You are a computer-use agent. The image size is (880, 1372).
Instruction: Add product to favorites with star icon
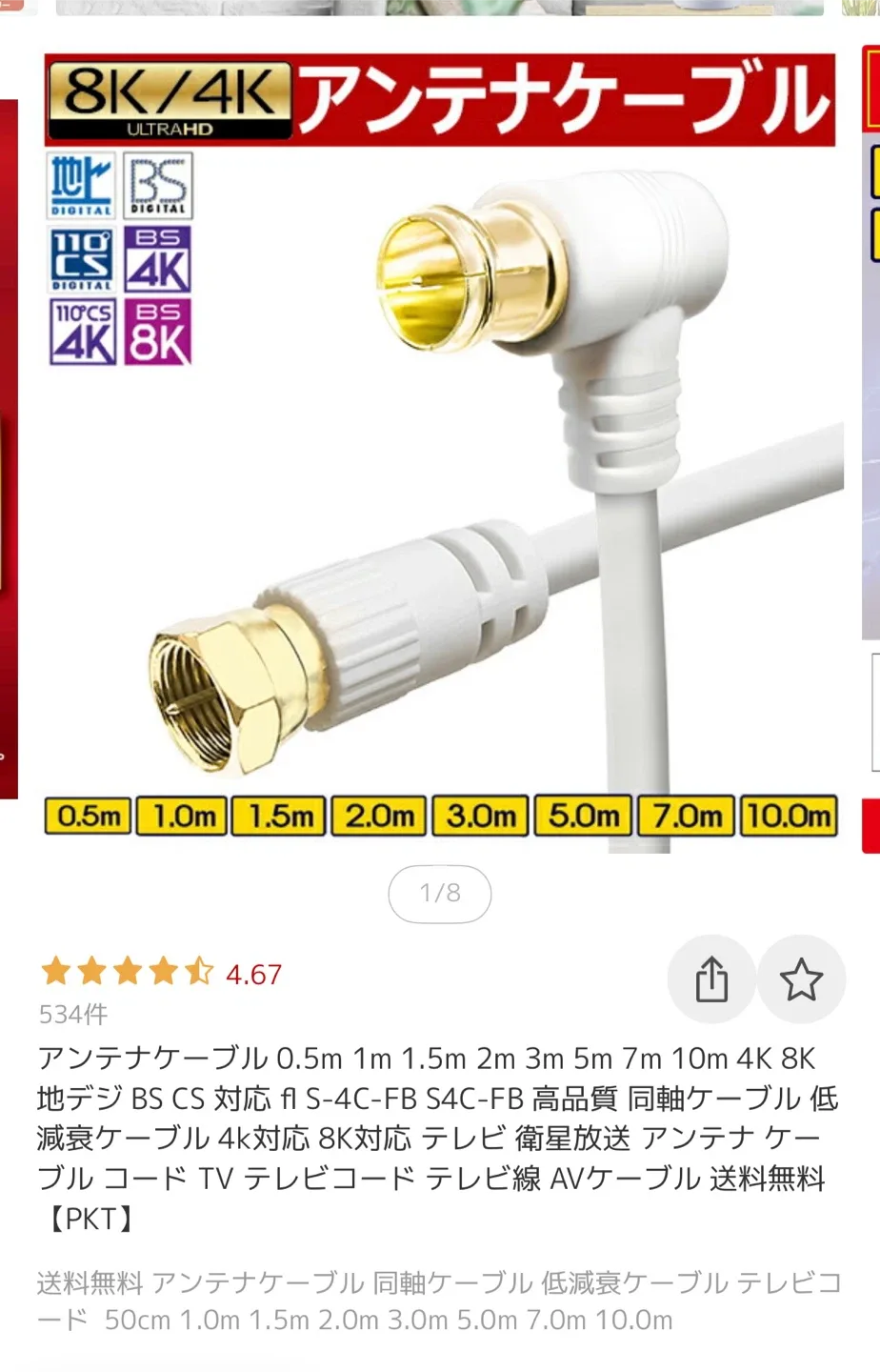point(801,979)
